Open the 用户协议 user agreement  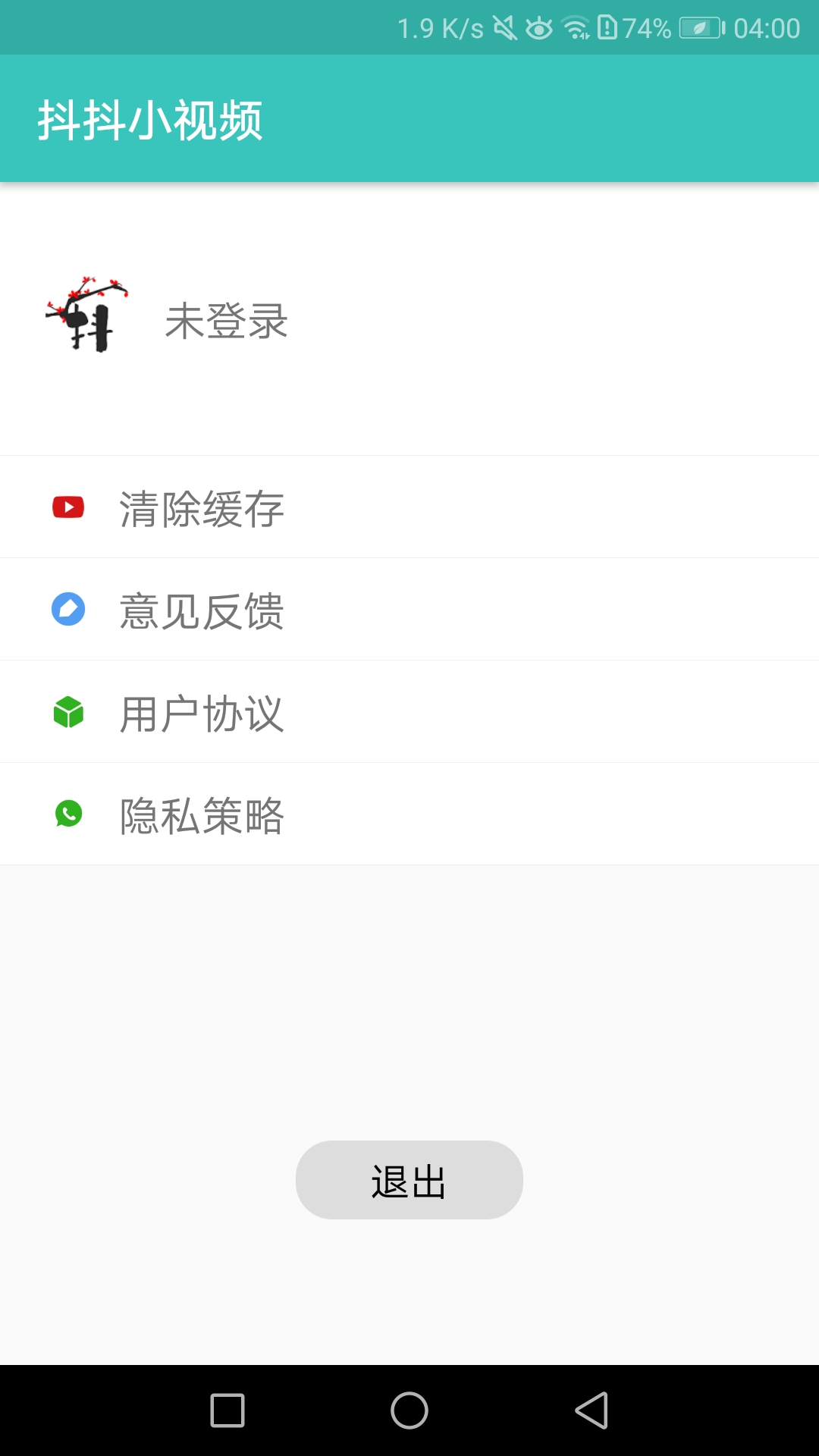click(x=200, y=711)
